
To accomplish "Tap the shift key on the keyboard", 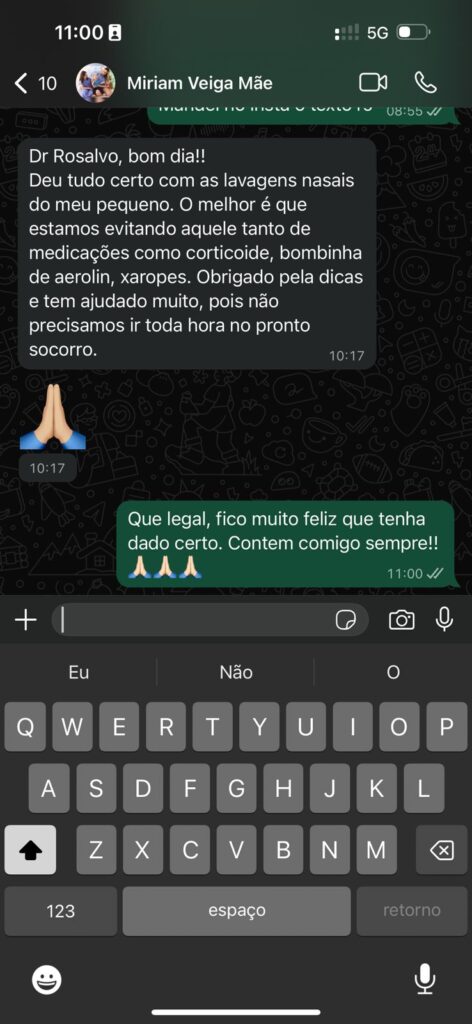I will pyautogui.click(x=30, y=850).
